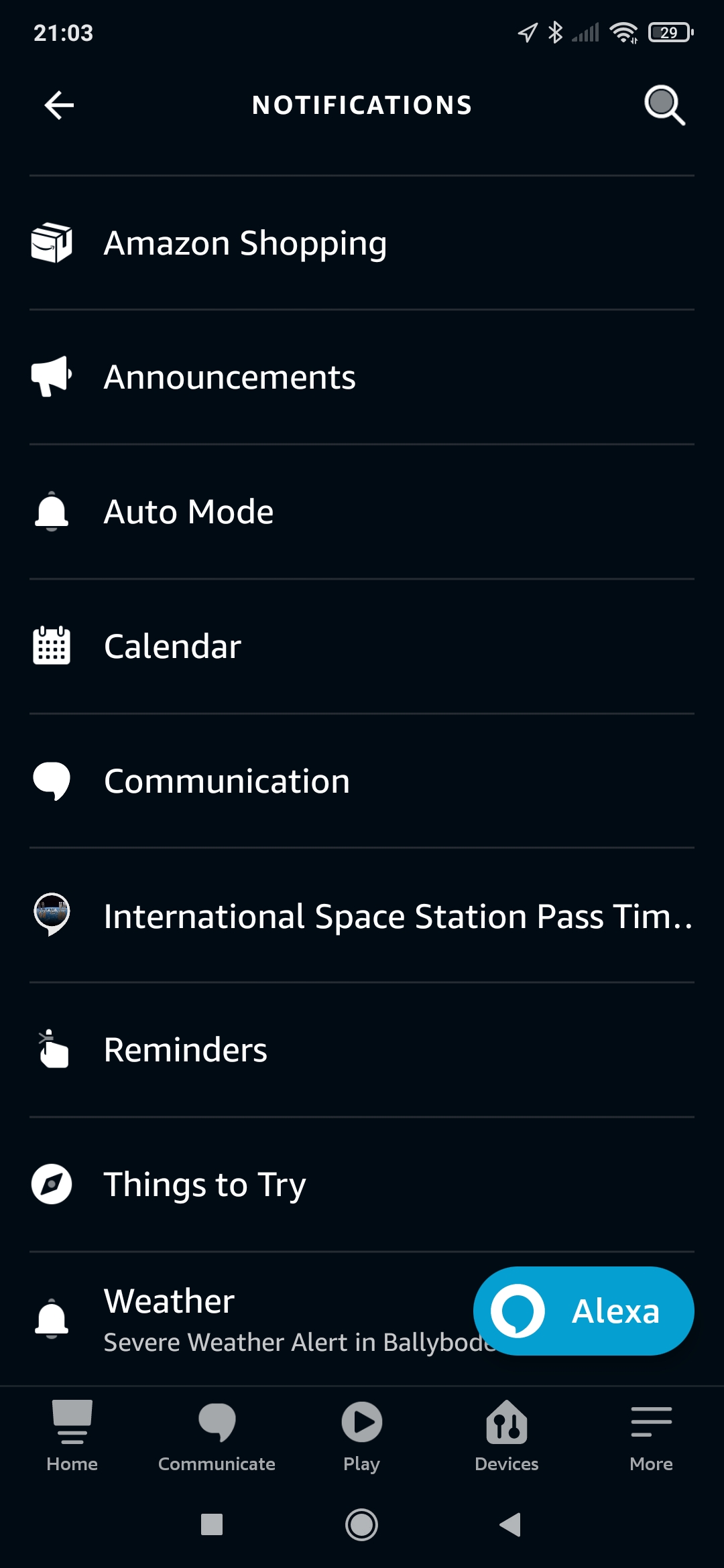Open Amazon Shopping notification settings

click(245, 243)
